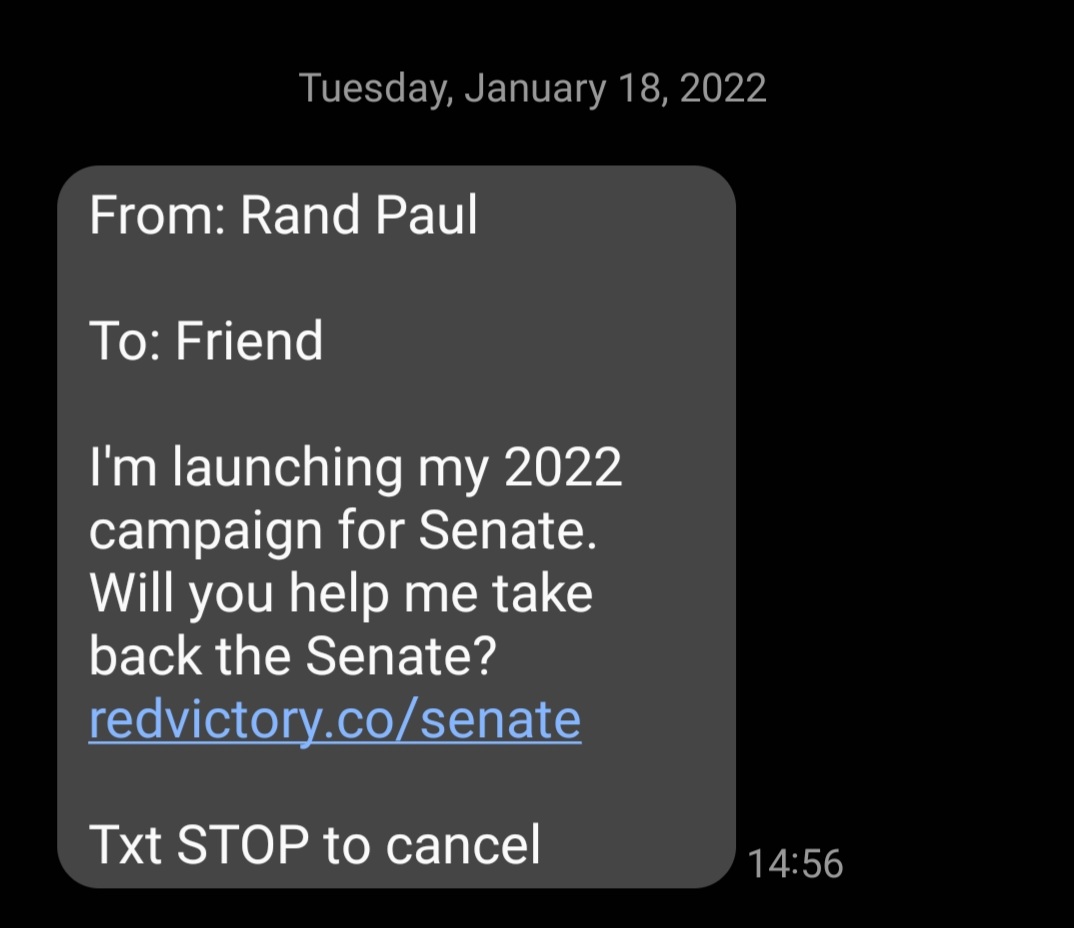Open the redvictory.co/senate link
Viewport: 1074px width, 928px height.
tap(335, 720)
